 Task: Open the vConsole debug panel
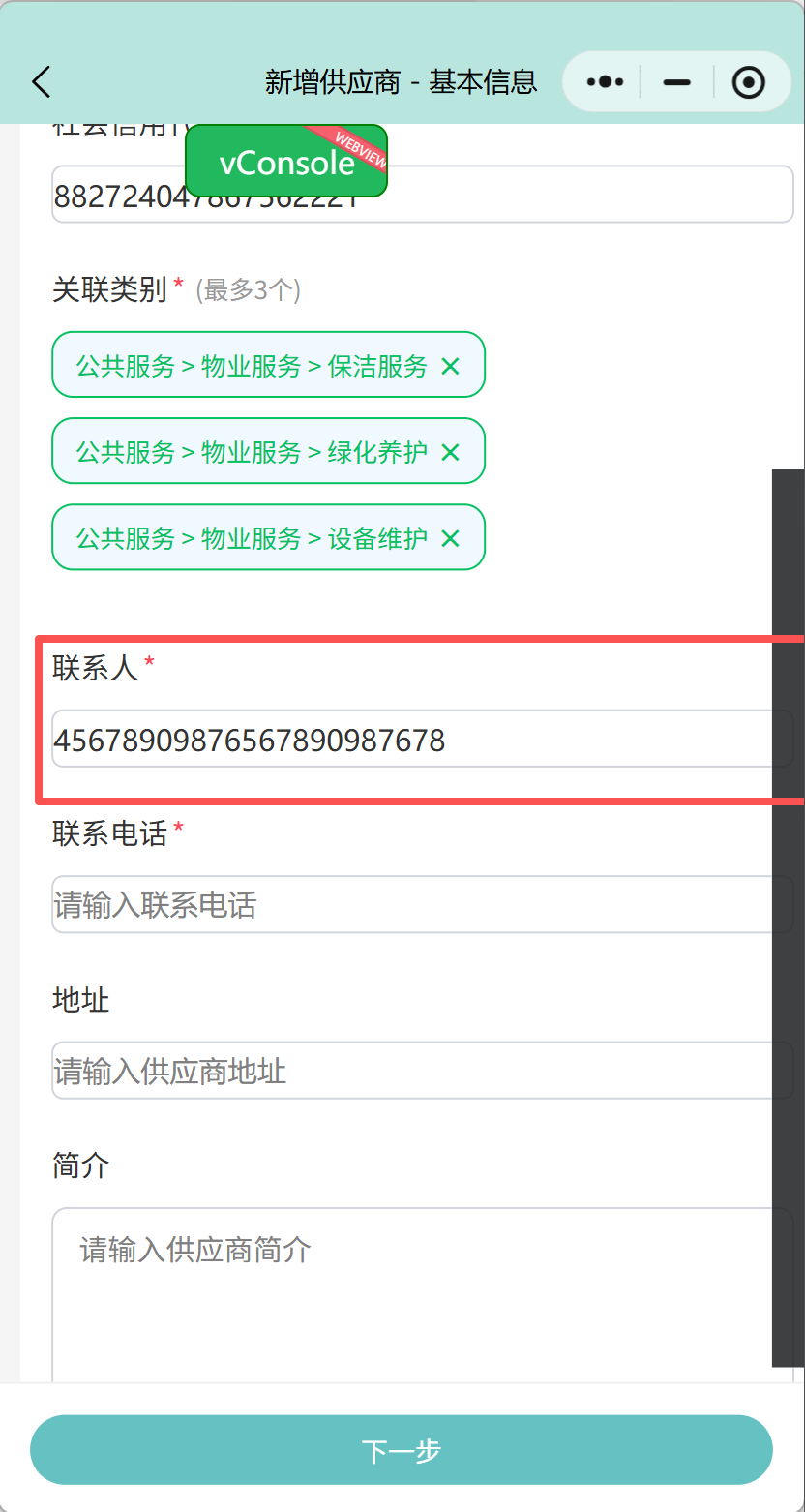pos(286,162)
